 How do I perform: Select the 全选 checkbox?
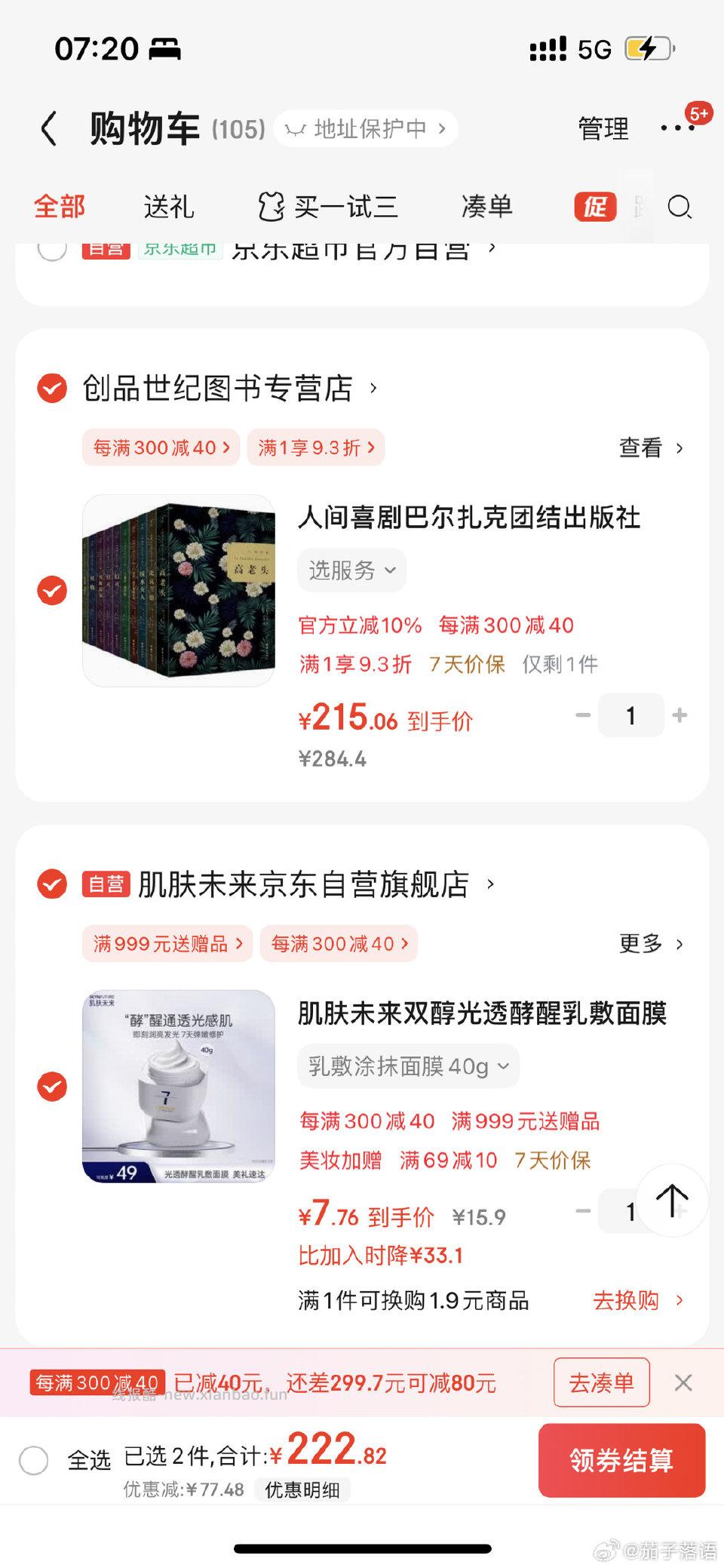click(x=32, y=1458)
